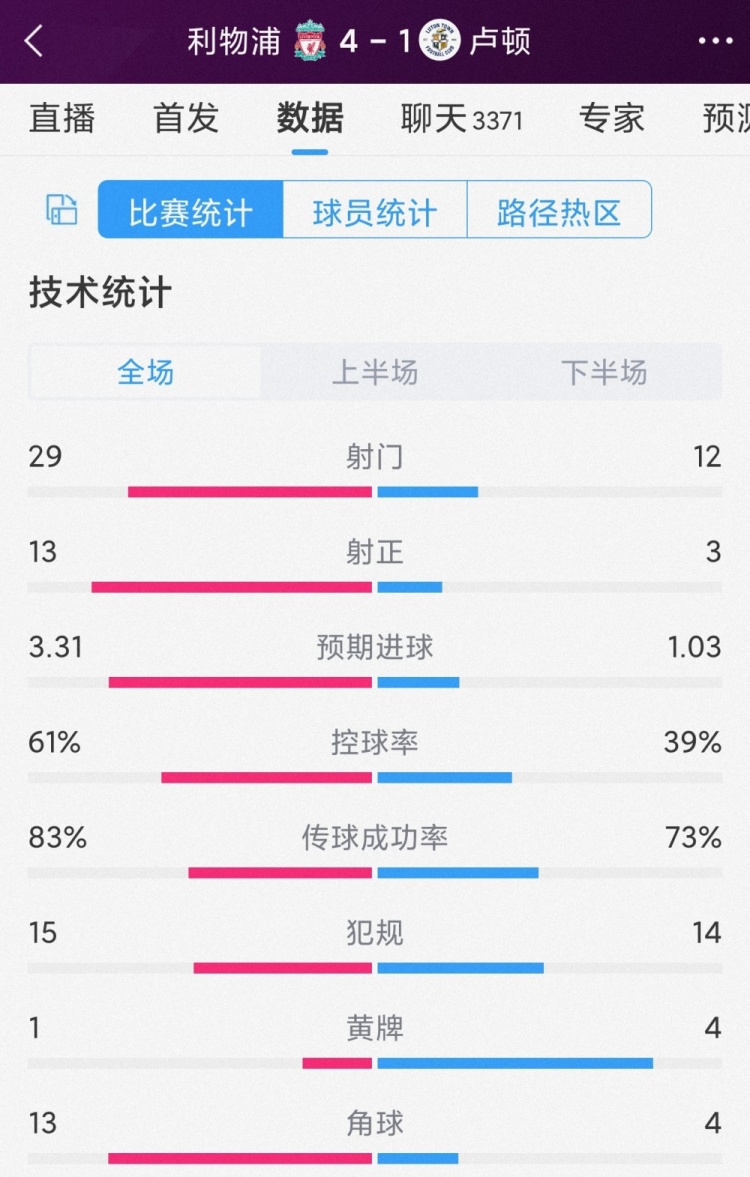Select the 比赛统计 match stats section

[x=188, y=210]
